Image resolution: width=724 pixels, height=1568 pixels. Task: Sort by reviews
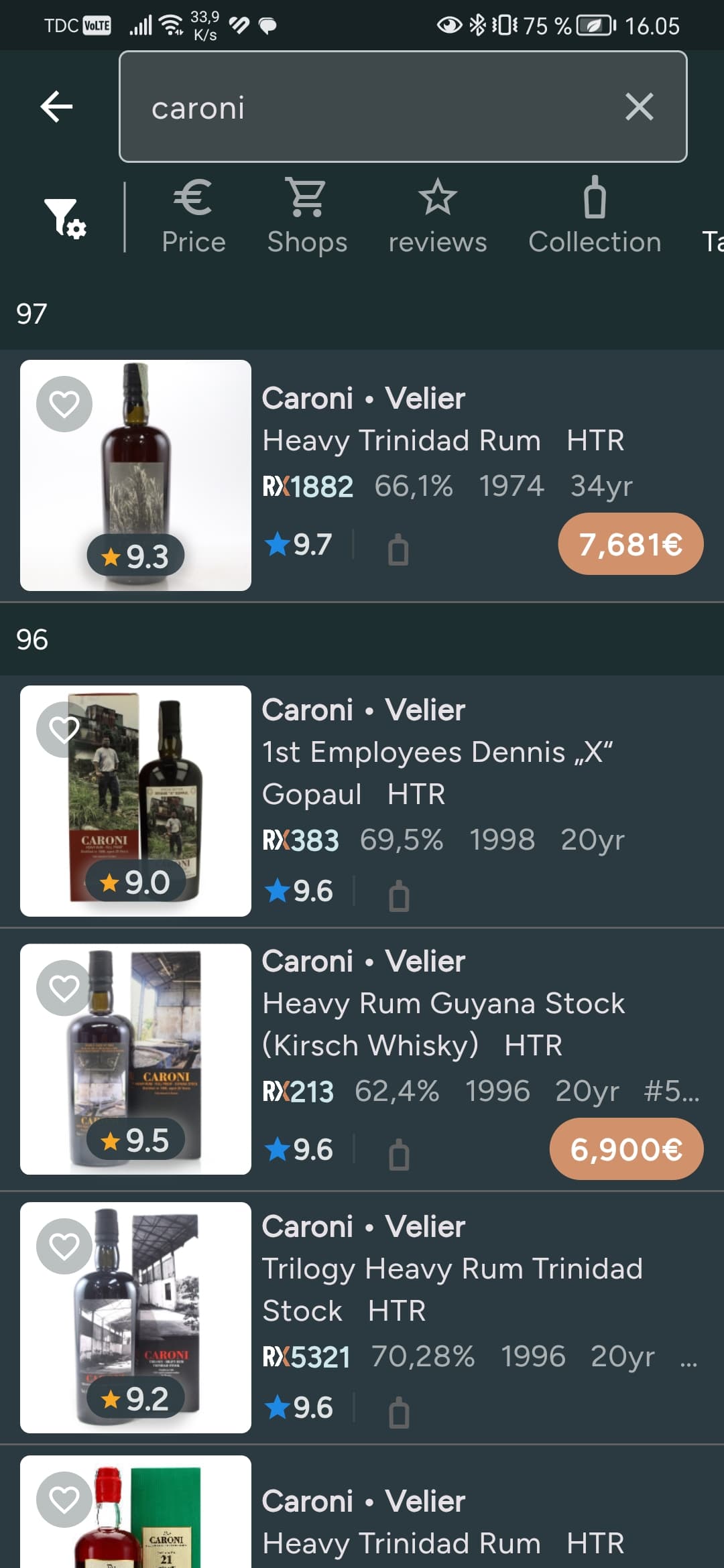point(438,217)
